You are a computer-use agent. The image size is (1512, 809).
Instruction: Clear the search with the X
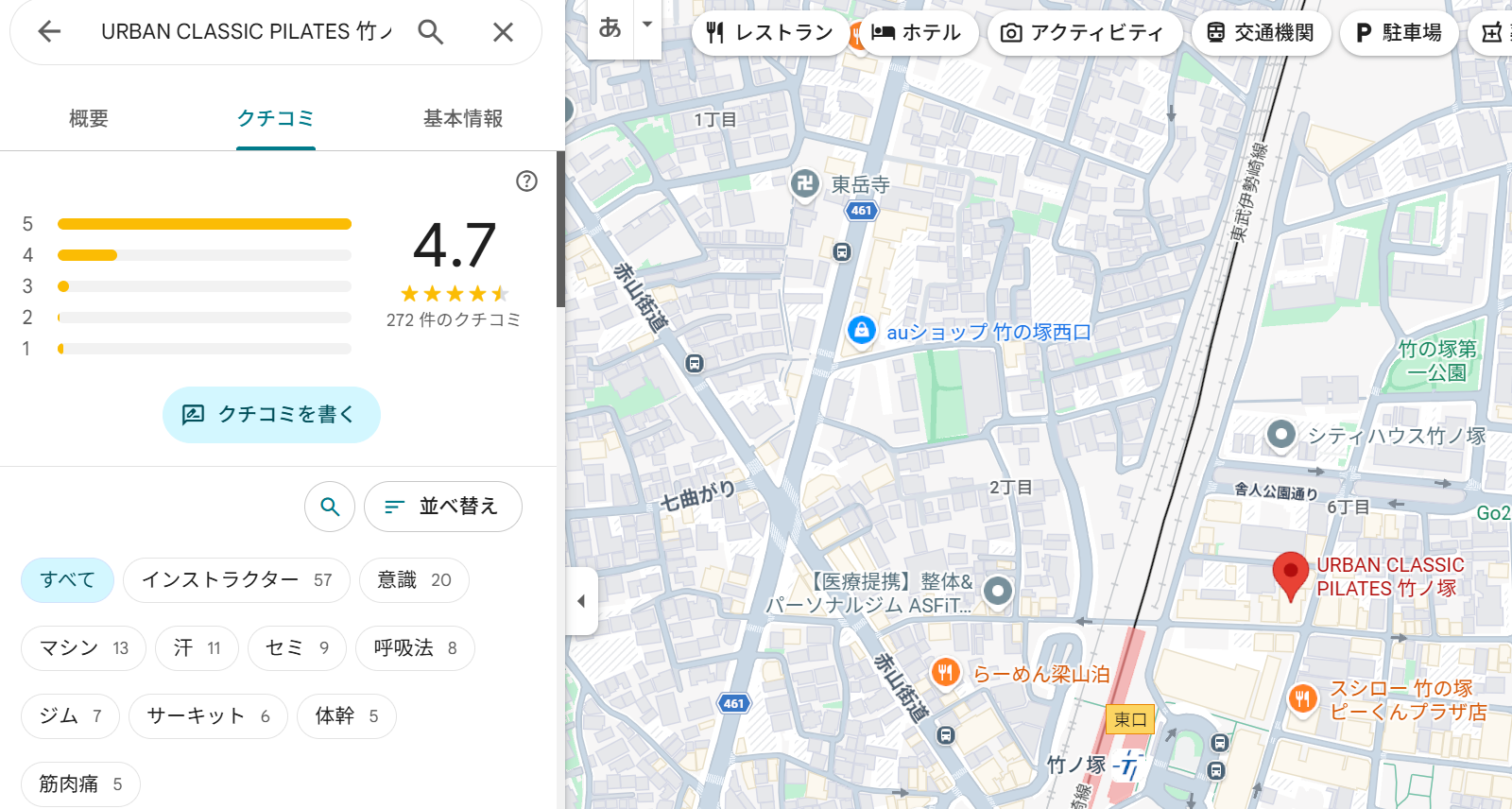click(503, 32)
